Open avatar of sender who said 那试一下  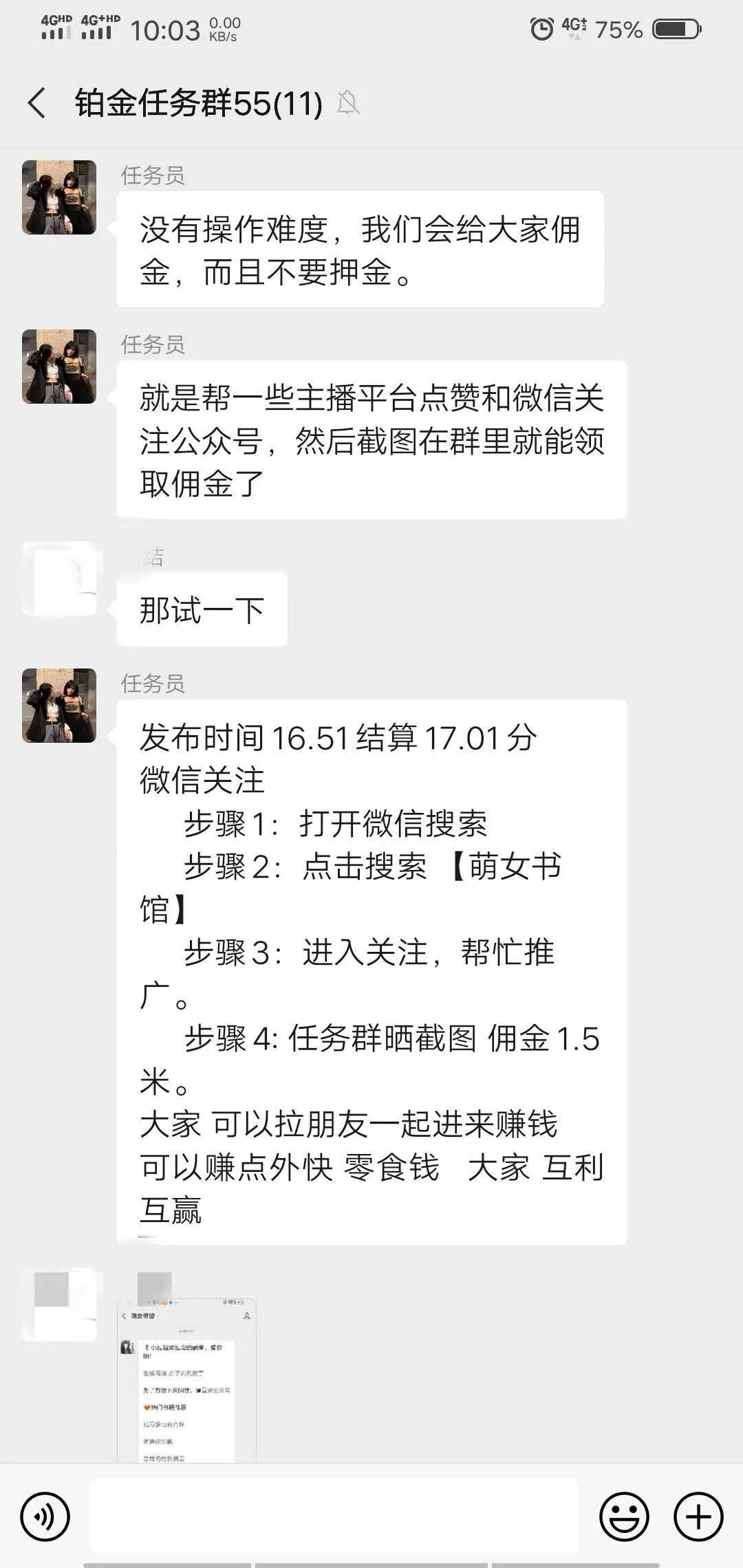coord(59,578)
